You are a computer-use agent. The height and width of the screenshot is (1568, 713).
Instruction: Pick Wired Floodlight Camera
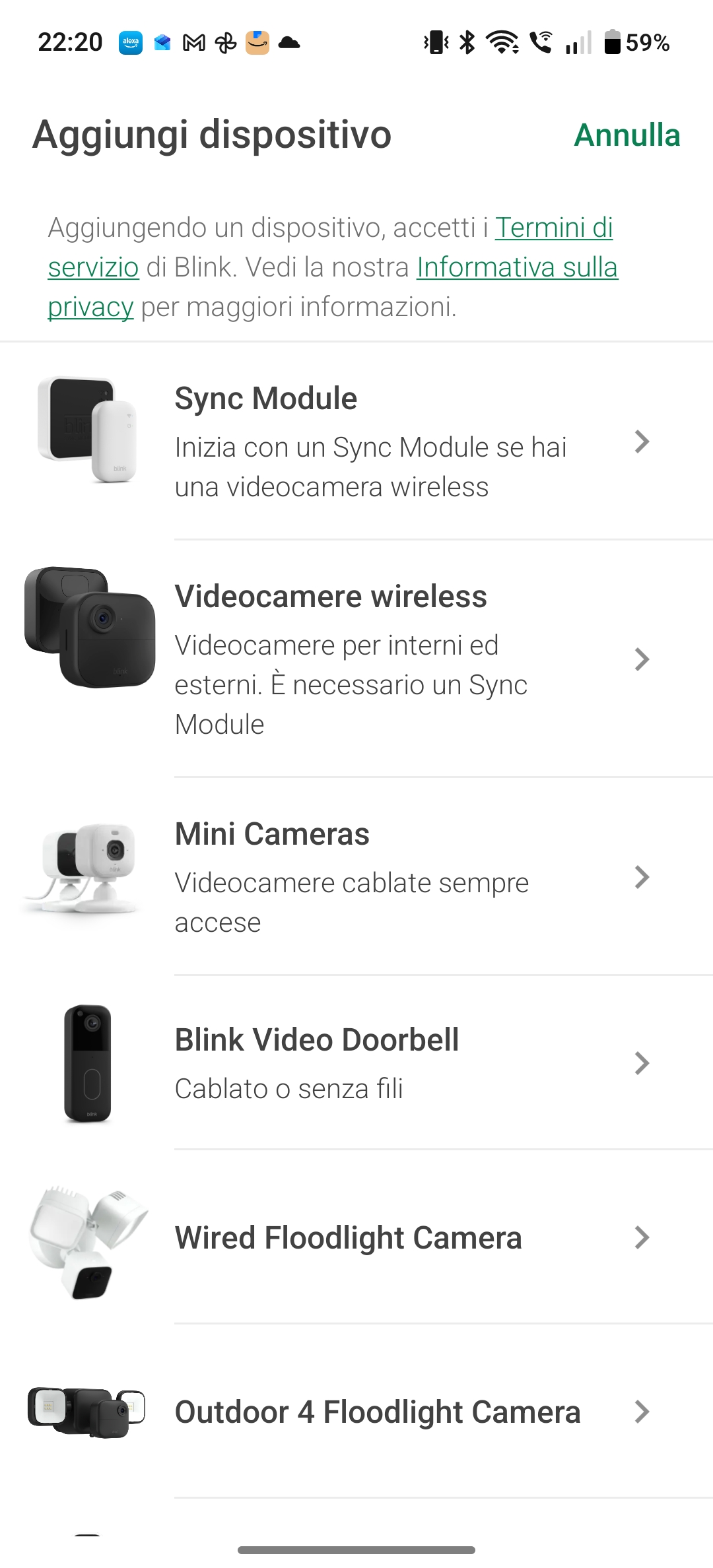pos(356,1237)
